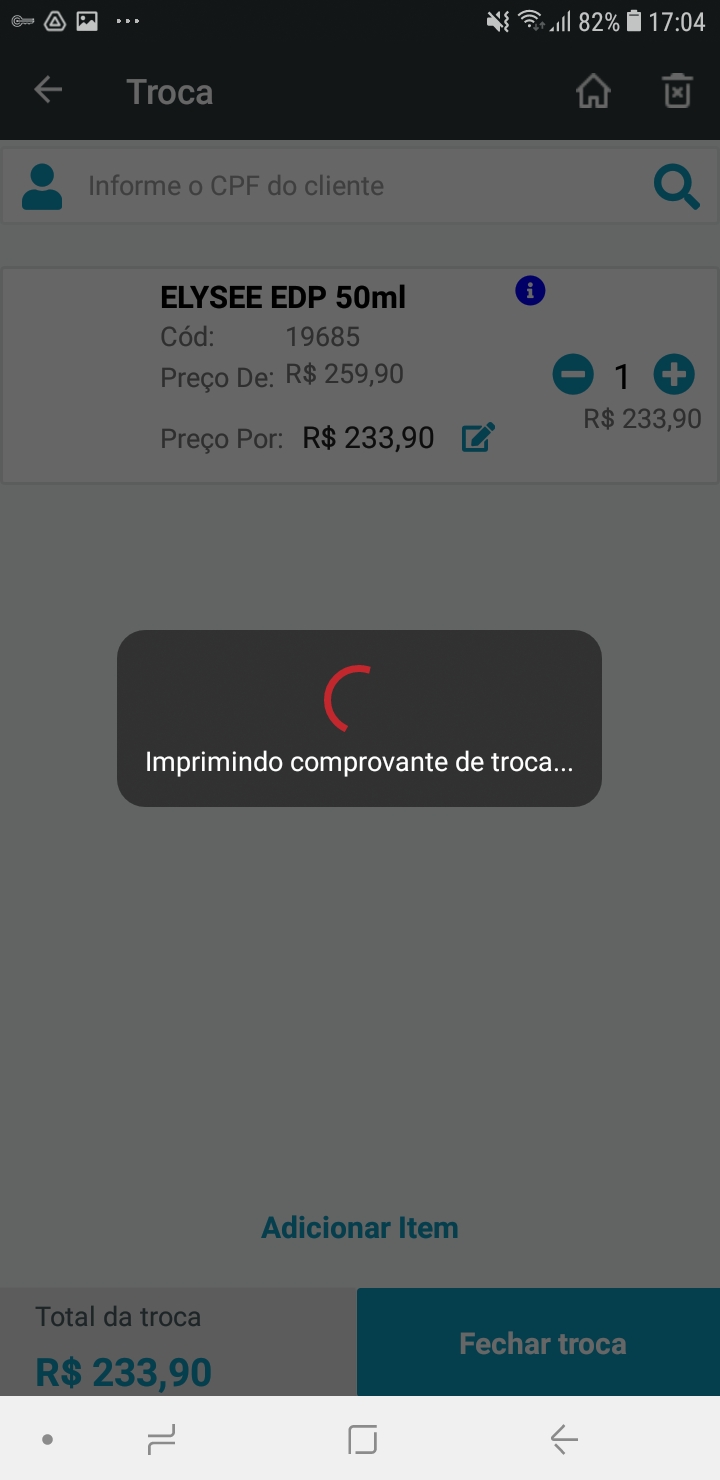720x1480 pixels.
Task: Tap the Fechar troca button
Action: pos(542,1343)
